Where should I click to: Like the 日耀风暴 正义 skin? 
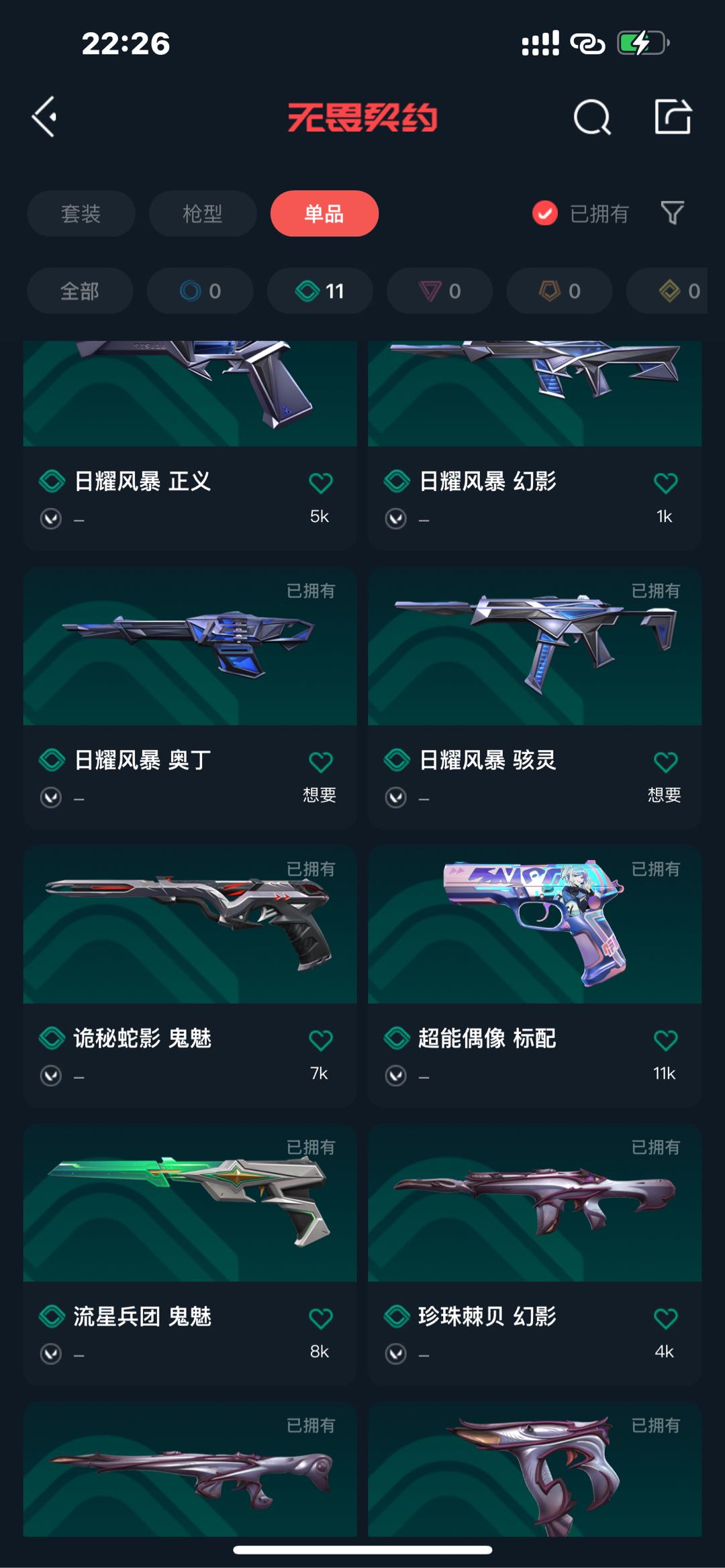pyautogui.click(x=320, y=482)
